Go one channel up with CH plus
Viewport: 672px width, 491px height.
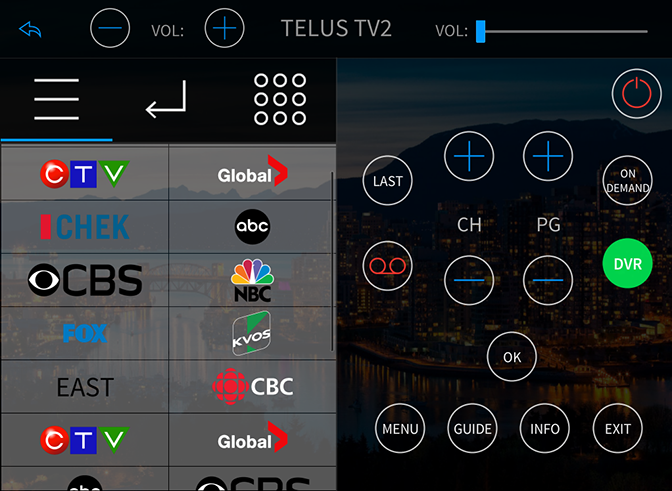pos(468,156)
